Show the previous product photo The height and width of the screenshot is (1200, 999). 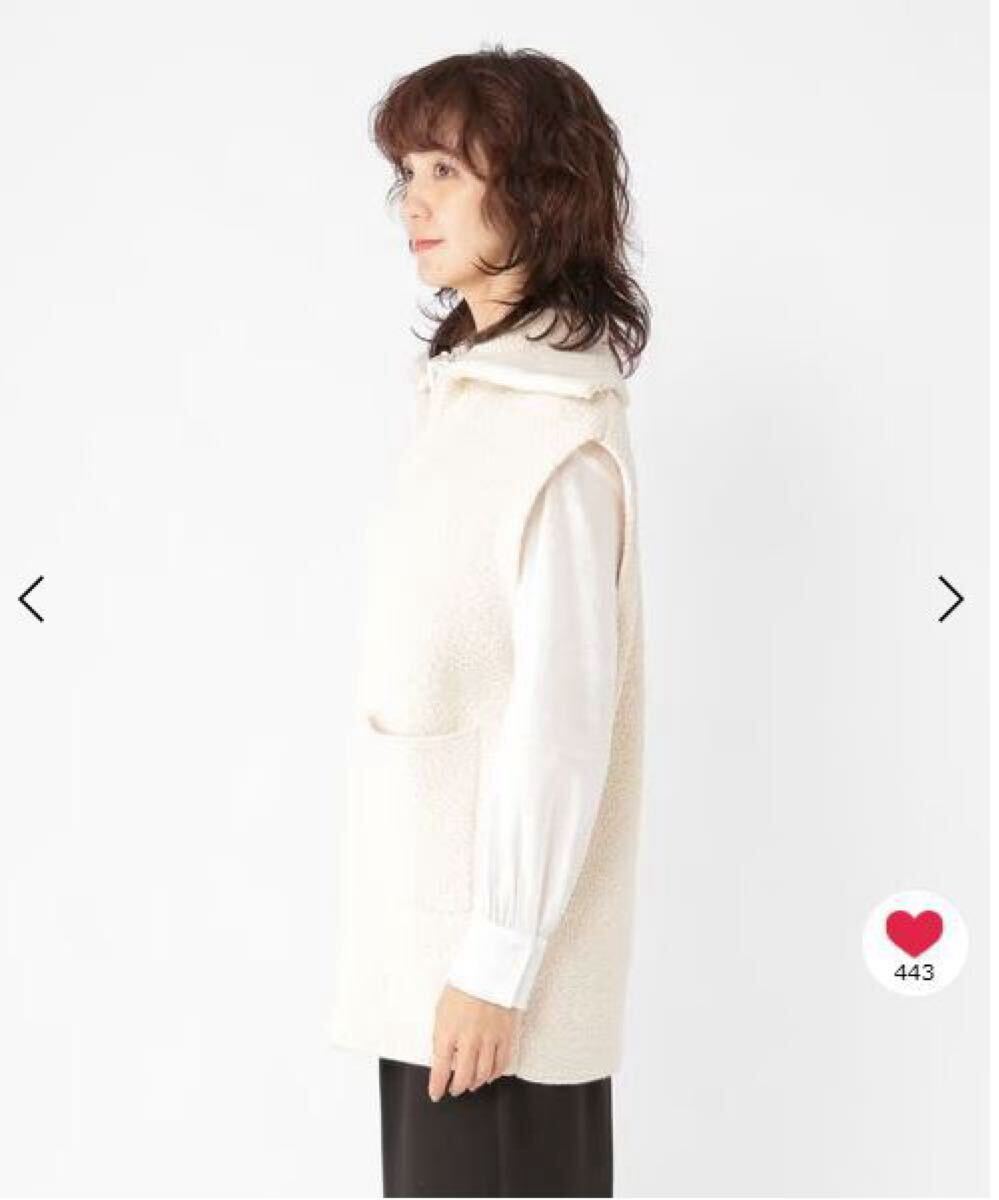click(x=32, y=599)
